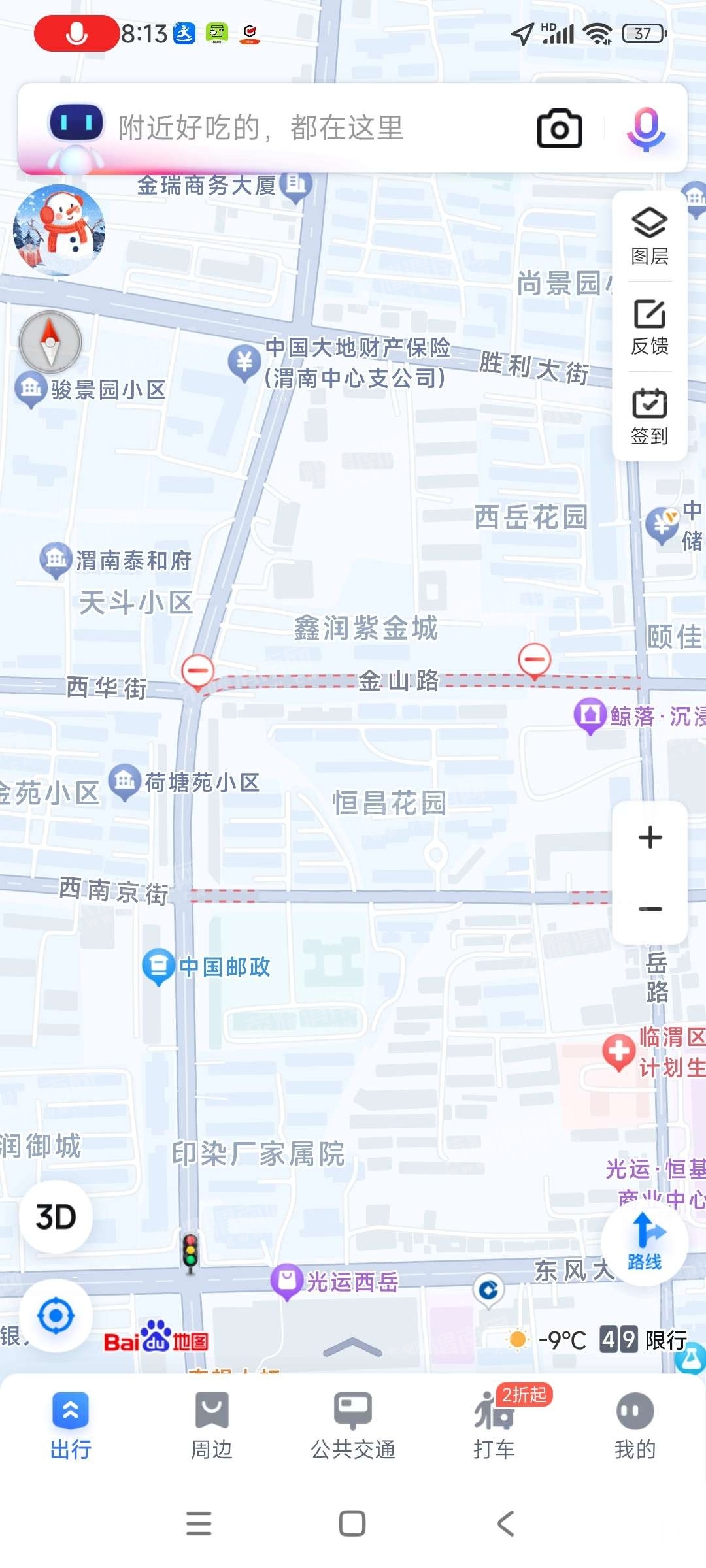Screen dimensions: 706x1568
Task: Switch to the 周边 tab
Action: tap(211, 1426)
